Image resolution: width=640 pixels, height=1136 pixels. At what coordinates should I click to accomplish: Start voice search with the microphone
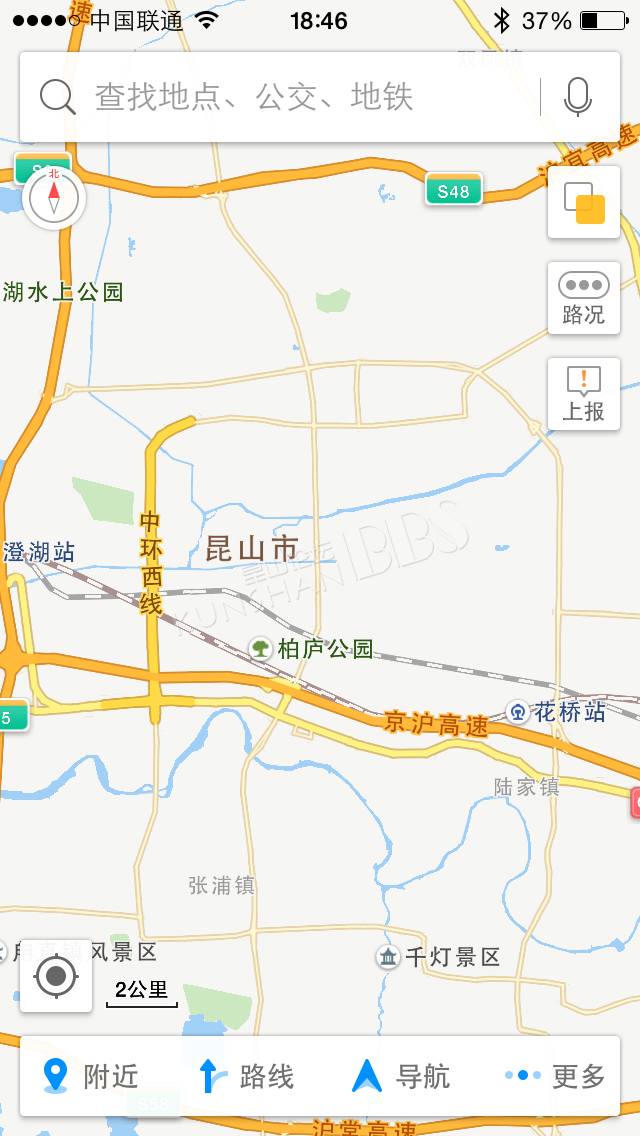(578, 97)
